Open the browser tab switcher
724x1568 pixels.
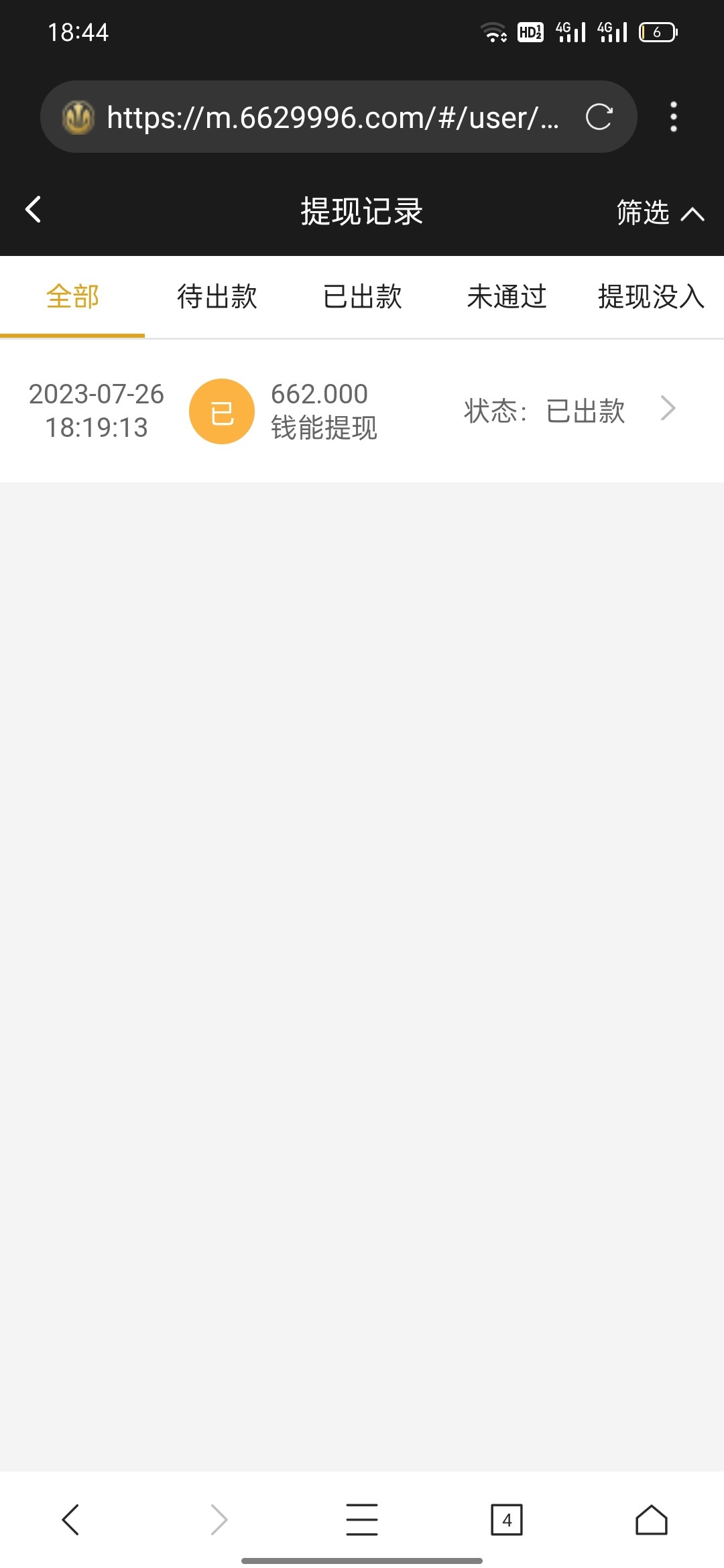tap(507, 1520)
